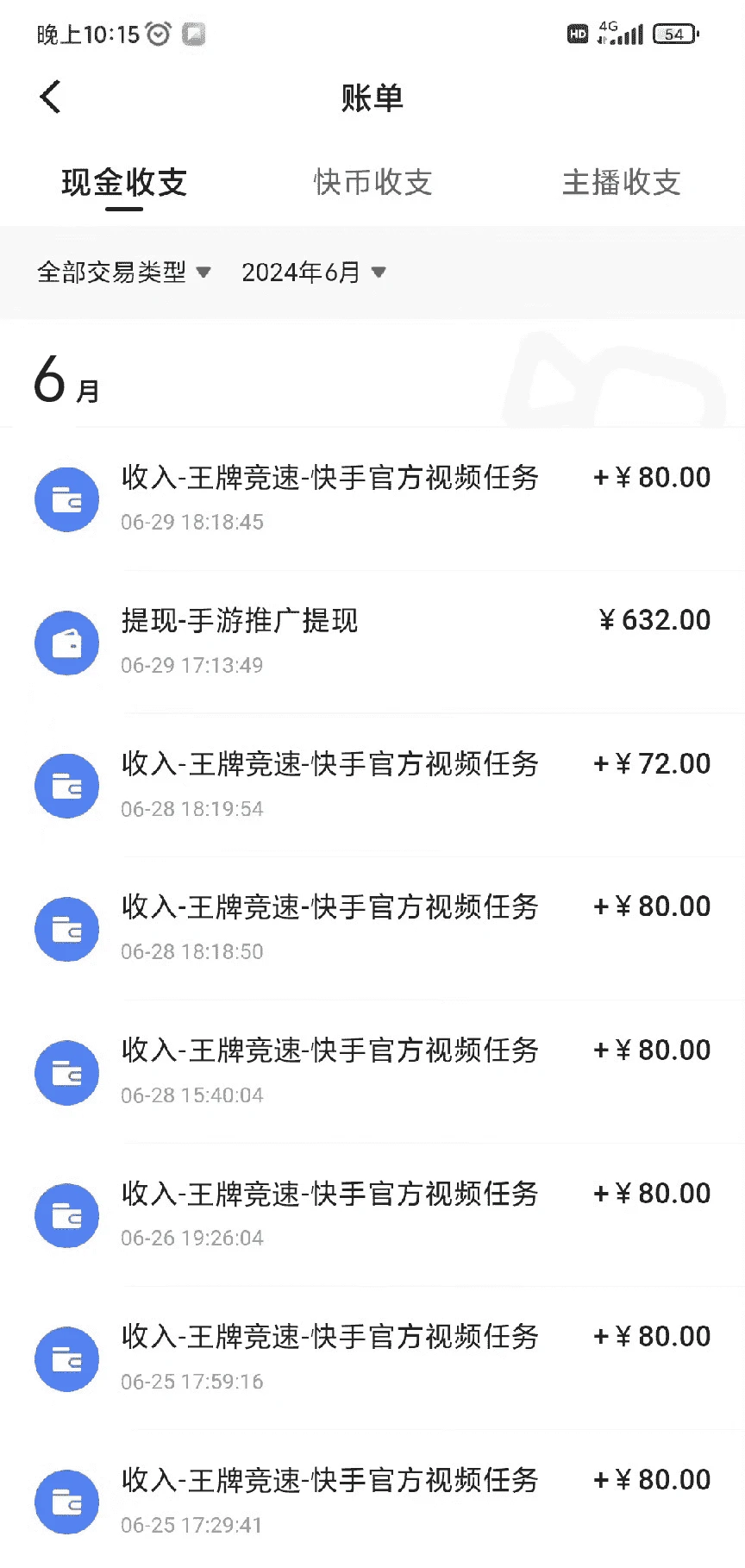Open the income record from 06-25 17:59:16

point(372,1357)
